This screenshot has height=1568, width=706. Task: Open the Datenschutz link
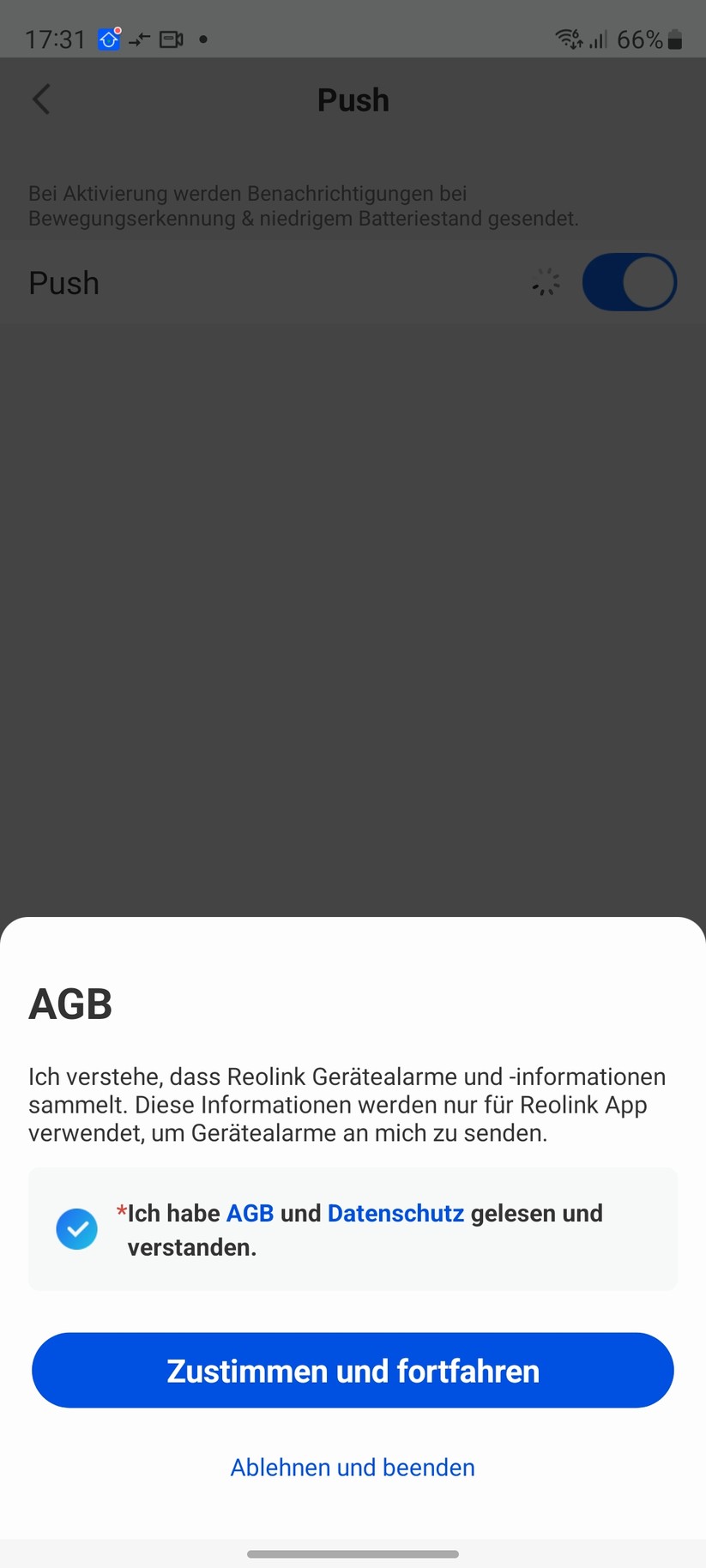pos(396,1213)
